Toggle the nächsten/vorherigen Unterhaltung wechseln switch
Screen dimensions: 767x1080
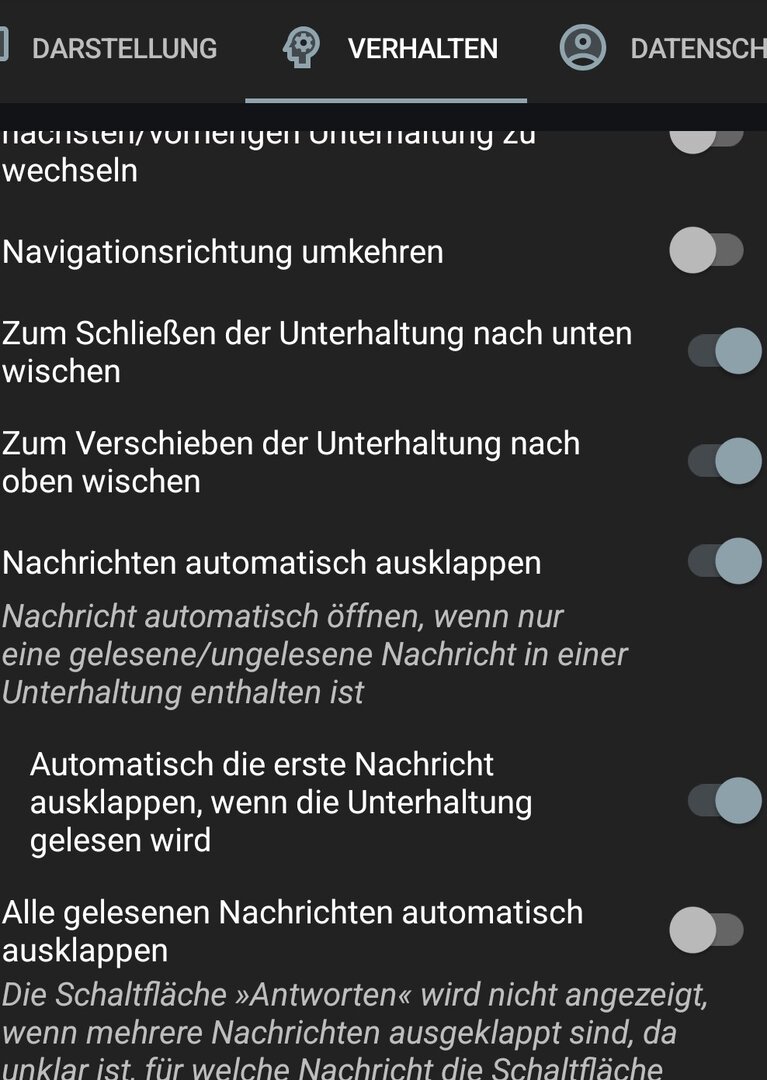(x=707, y=138)
